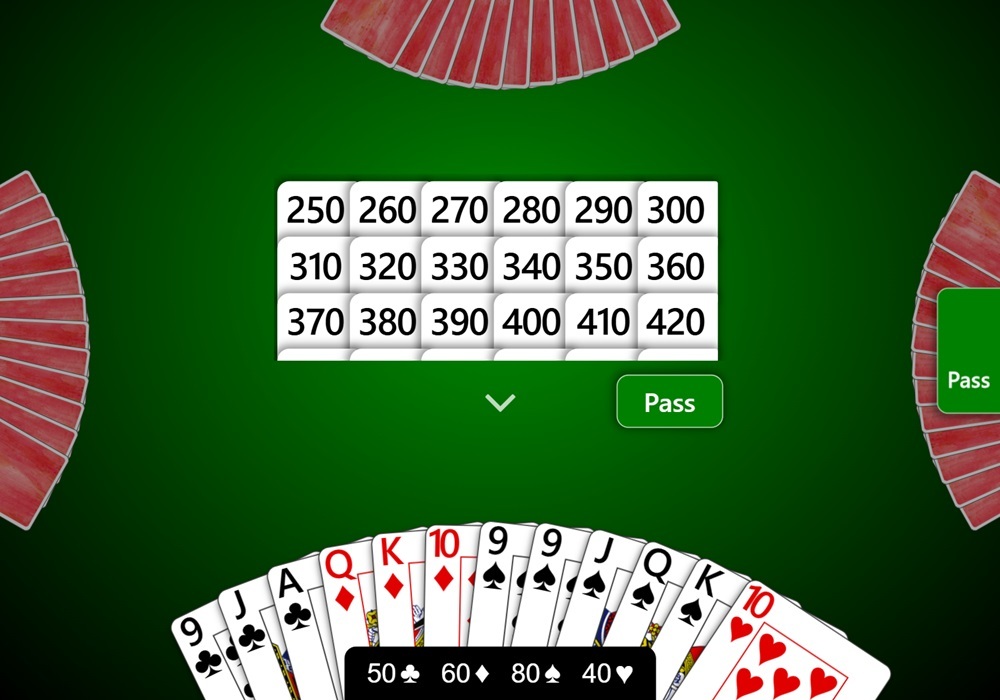Place a bid of 280
The image size is (1000, 700).
pyautogui.click(x=531, y=210)
